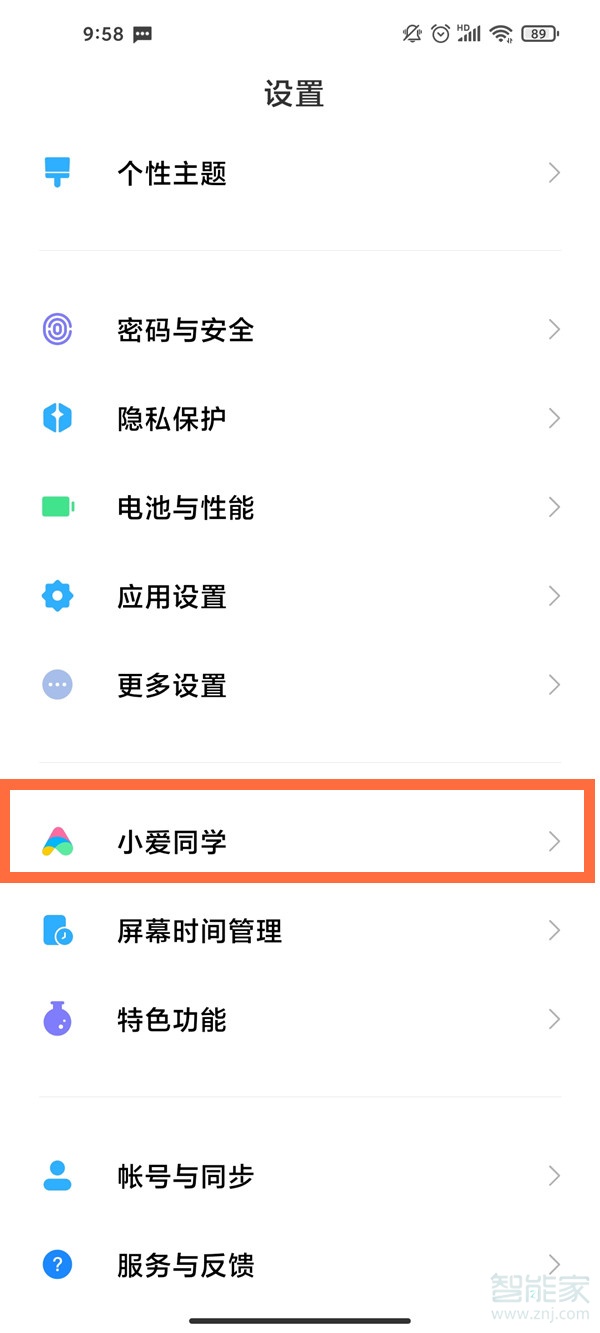The width and height of the screenshot is (600, 1333).
Task: Open 服务与反馈
Action: (x=300, y=1265)
